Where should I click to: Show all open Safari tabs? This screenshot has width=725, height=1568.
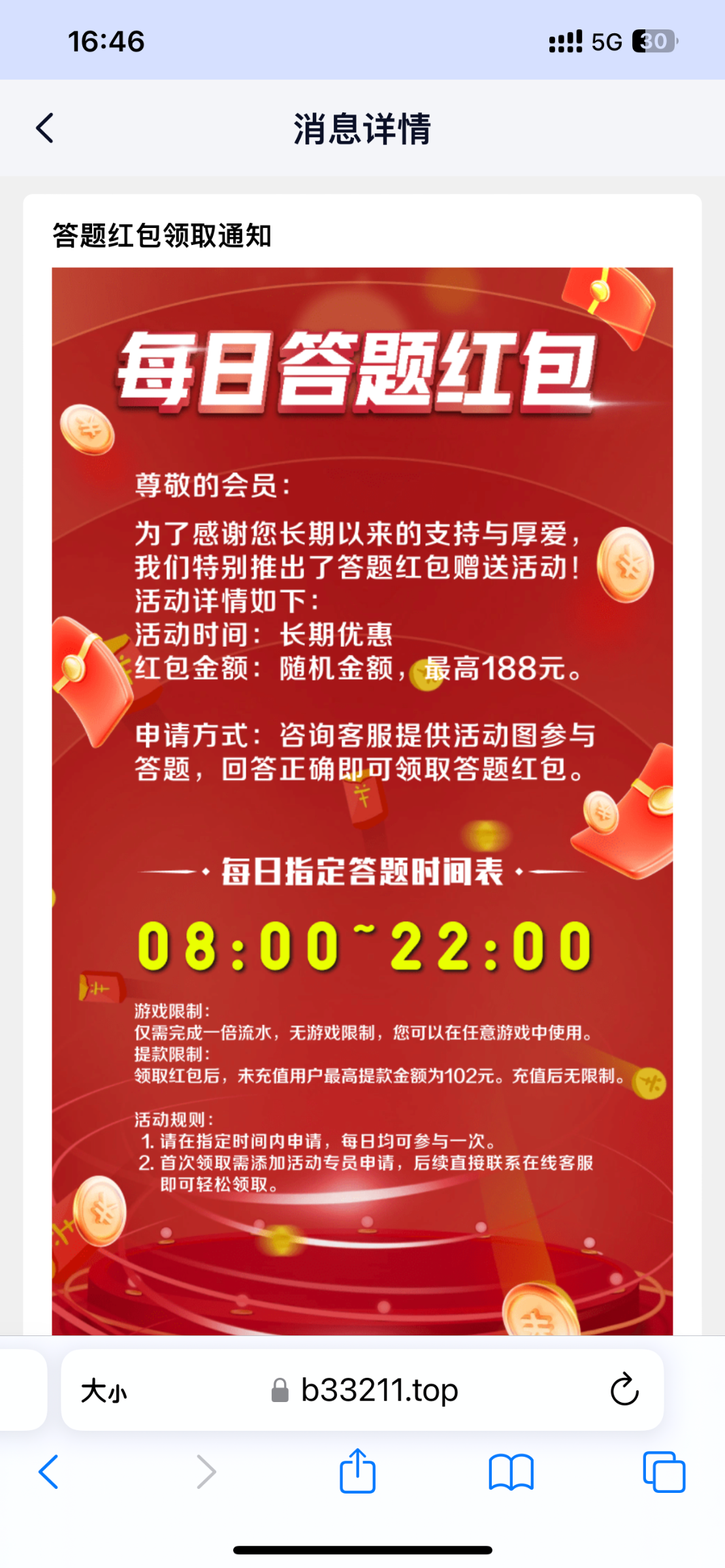tap(664, 1472)
